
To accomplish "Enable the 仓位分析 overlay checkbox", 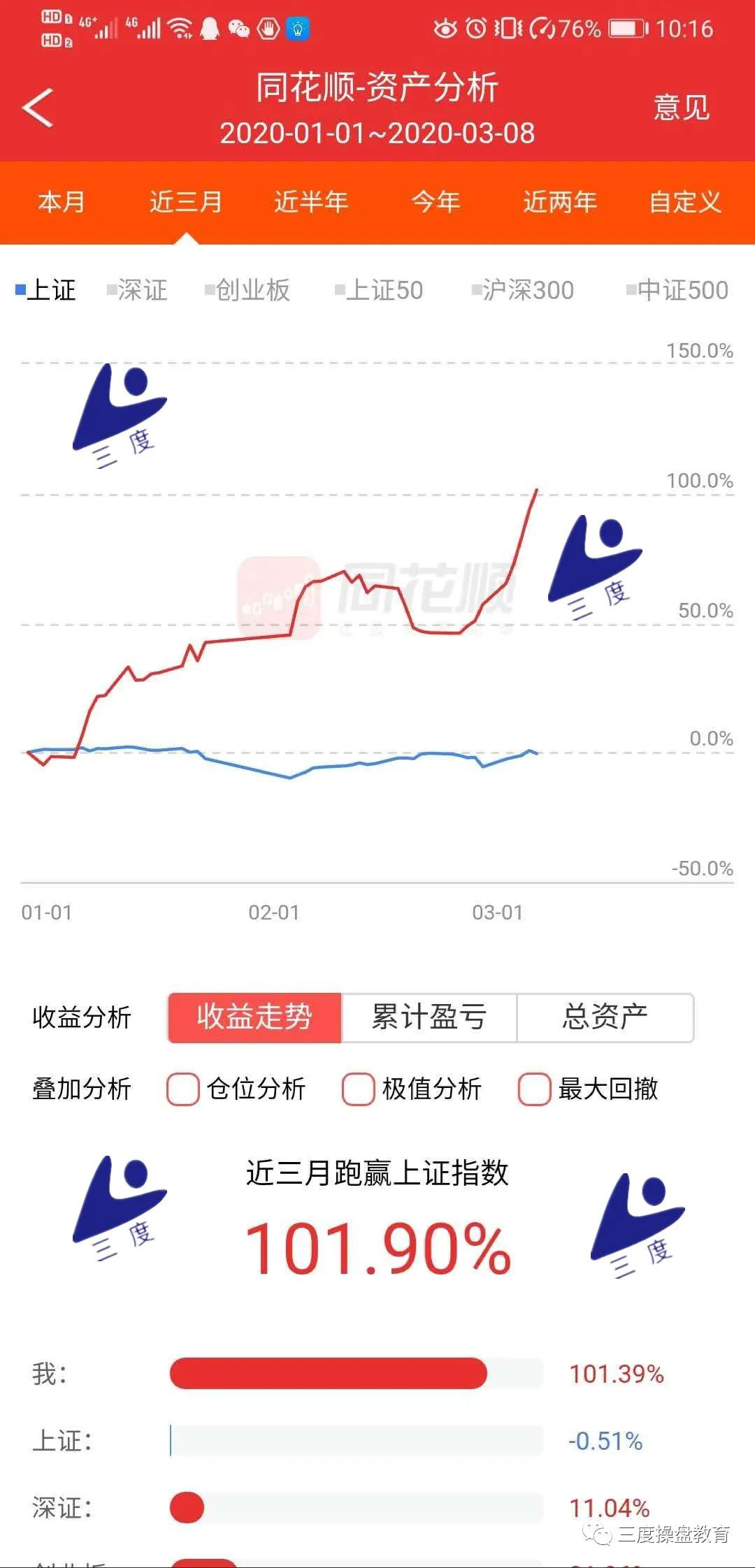I will click(183, 1089).
